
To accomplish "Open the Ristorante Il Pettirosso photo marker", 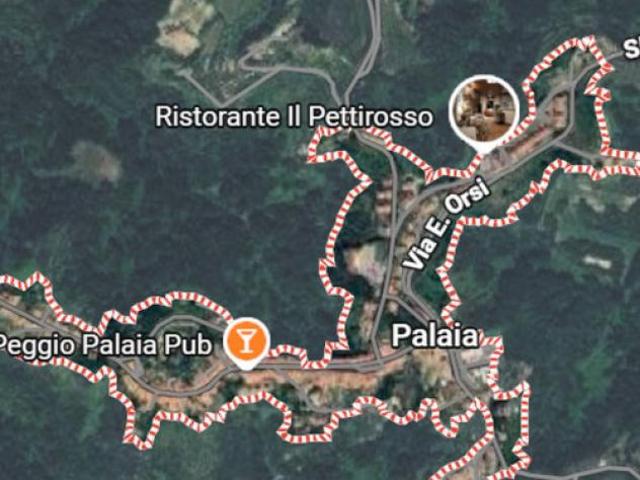I will pyautogui.click(x=484, y=109).
